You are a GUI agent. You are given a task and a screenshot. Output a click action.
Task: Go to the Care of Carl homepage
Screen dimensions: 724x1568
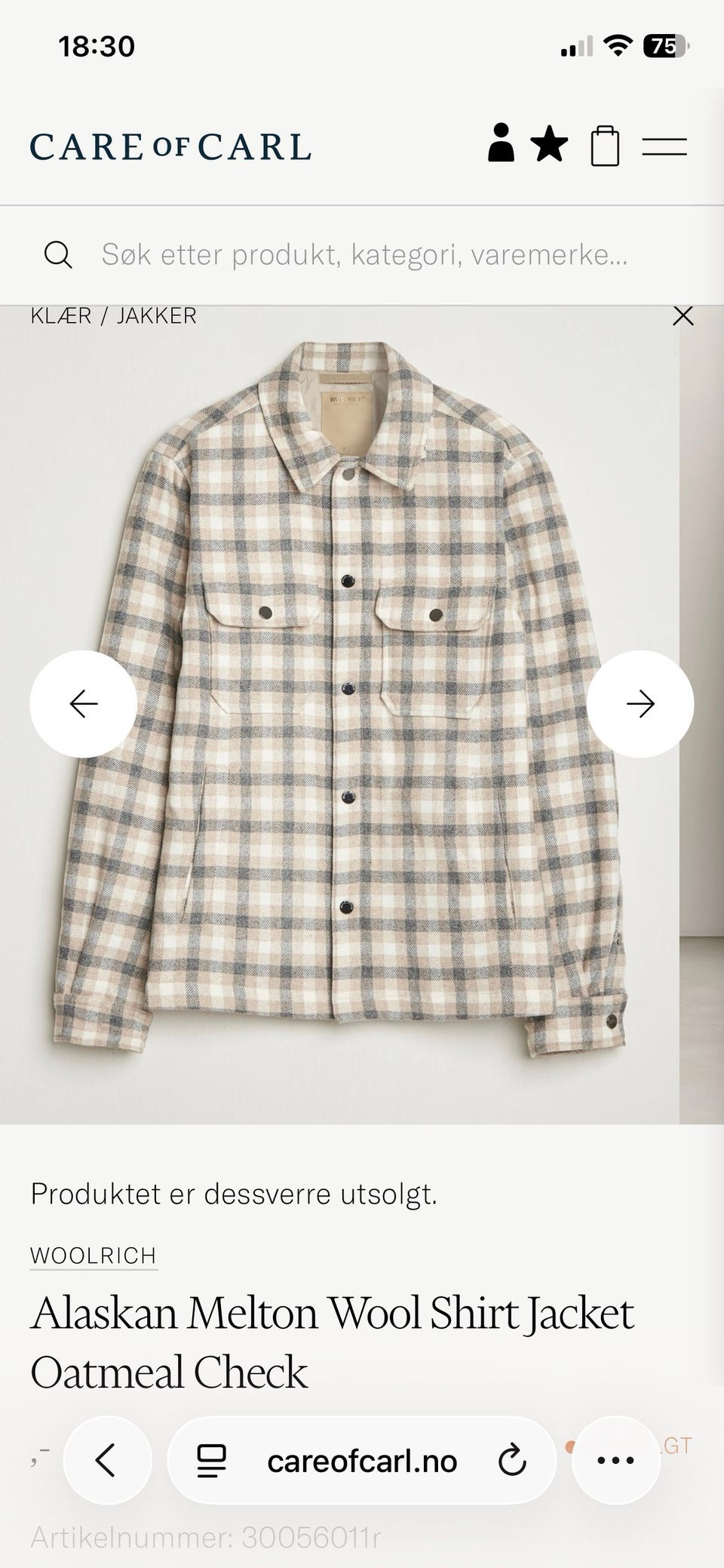tap(170, 146)
